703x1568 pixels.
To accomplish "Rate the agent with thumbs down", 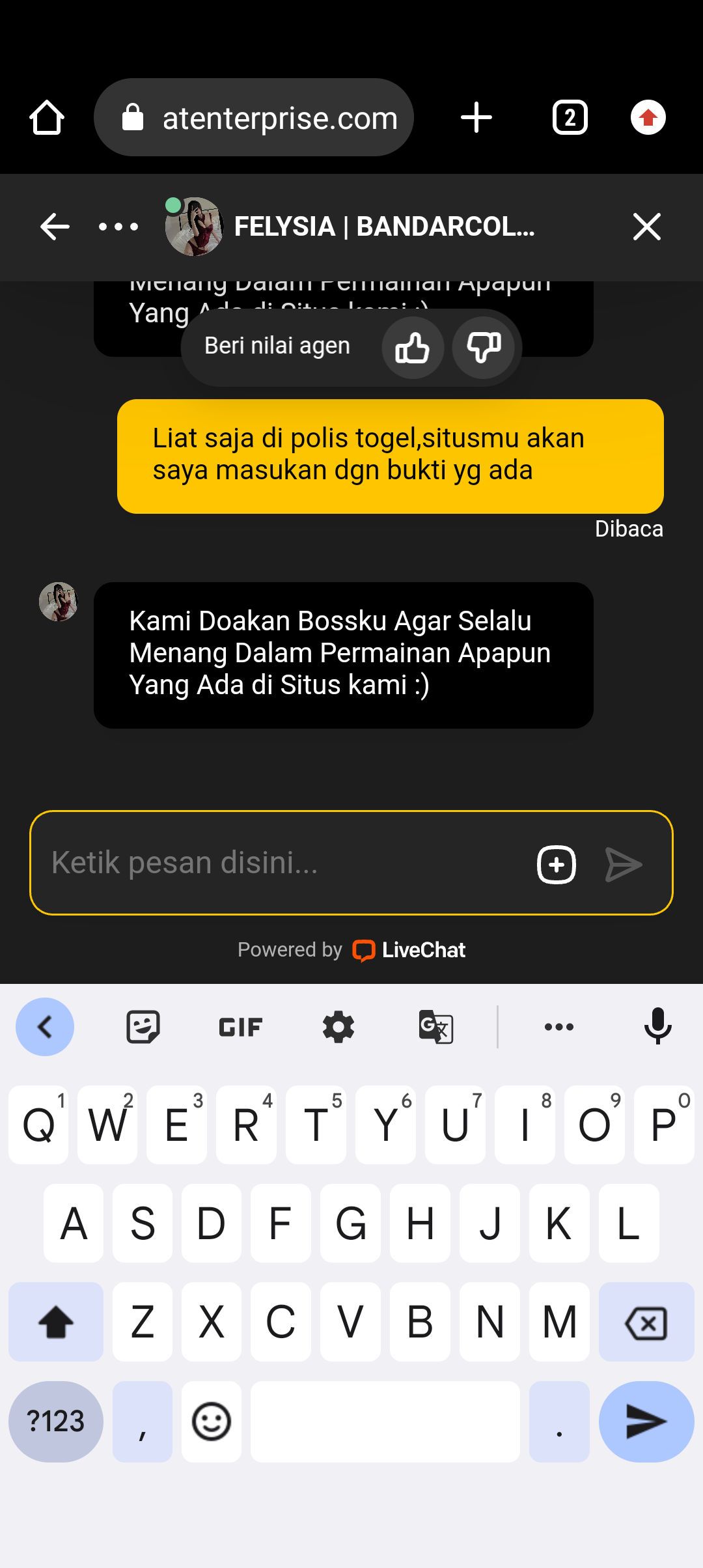I will pos(484,348).
